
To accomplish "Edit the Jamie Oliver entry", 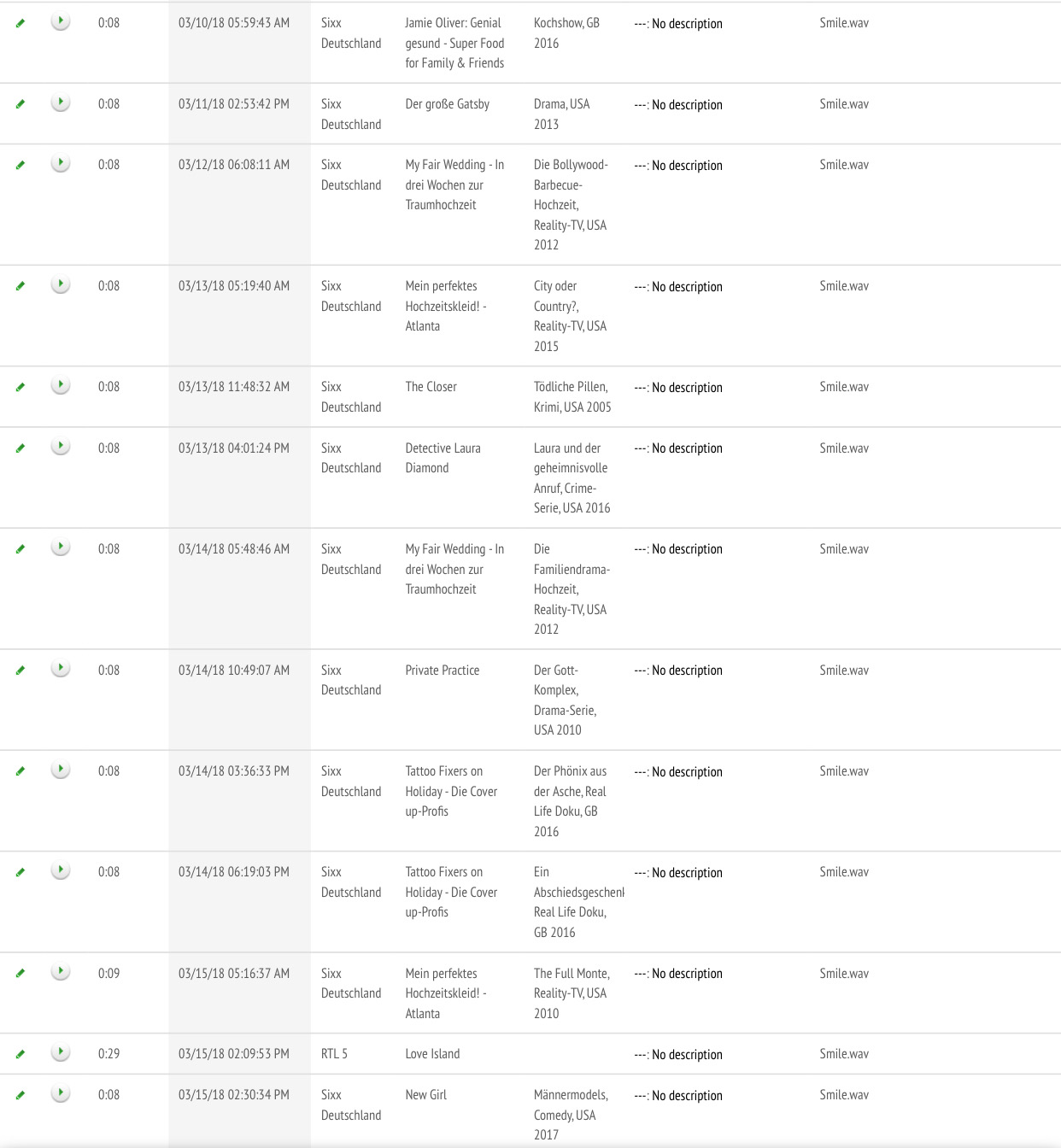I will 21,23.
